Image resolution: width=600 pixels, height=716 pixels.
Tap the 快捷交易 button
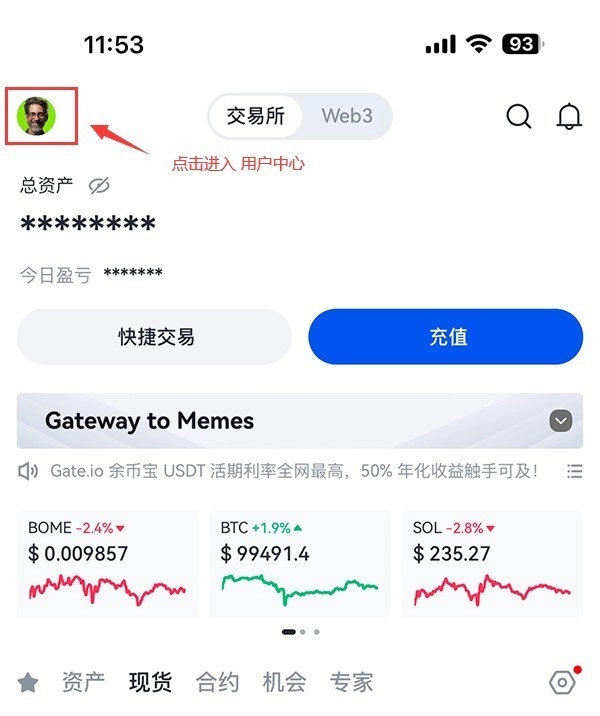pos(154,336)
